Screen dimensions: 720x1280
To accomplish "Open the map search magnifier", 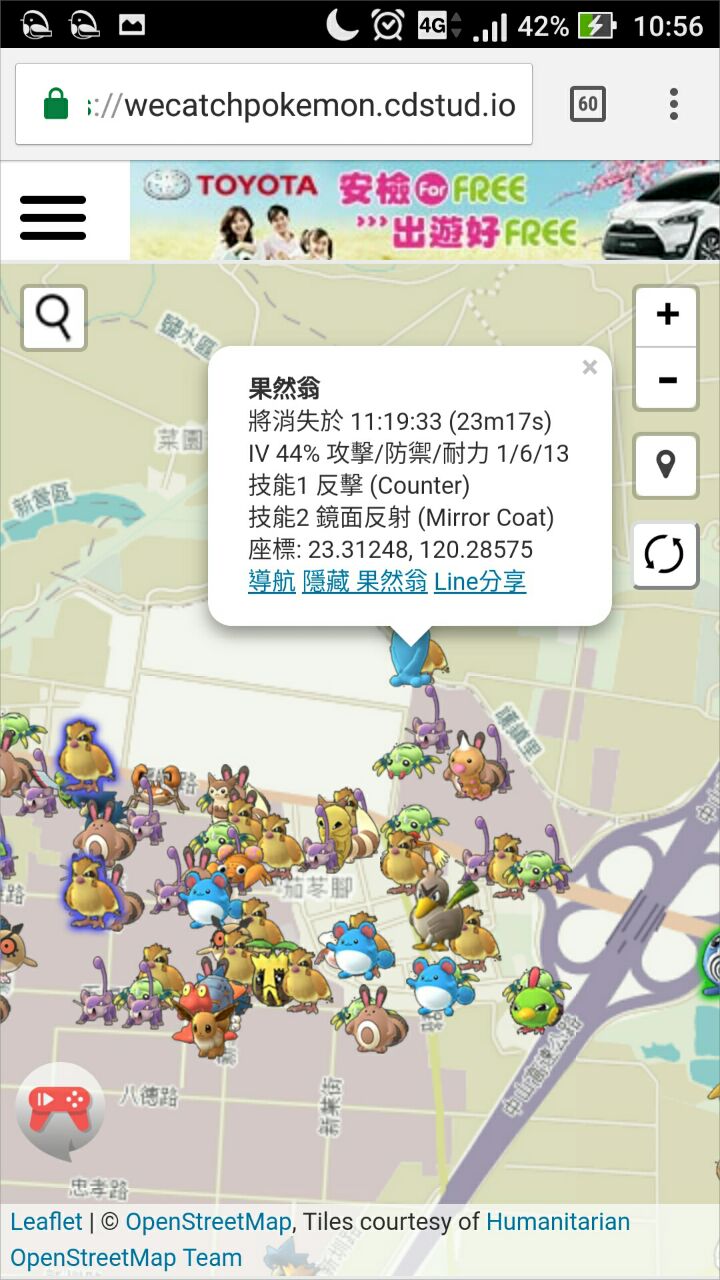I will click(54, 318).
